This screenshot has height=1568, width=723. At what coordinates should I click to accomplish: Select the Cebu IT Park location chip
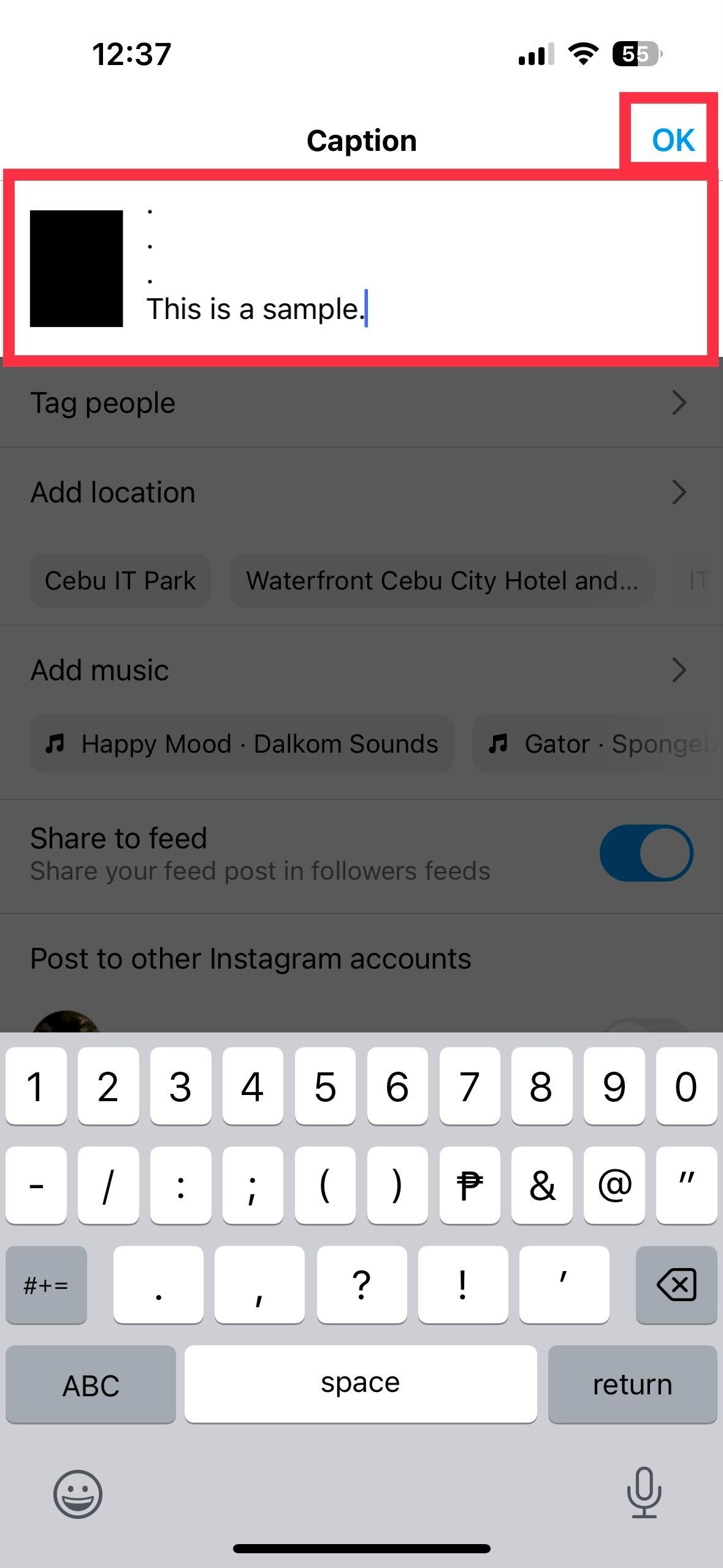tap(120, 580)
